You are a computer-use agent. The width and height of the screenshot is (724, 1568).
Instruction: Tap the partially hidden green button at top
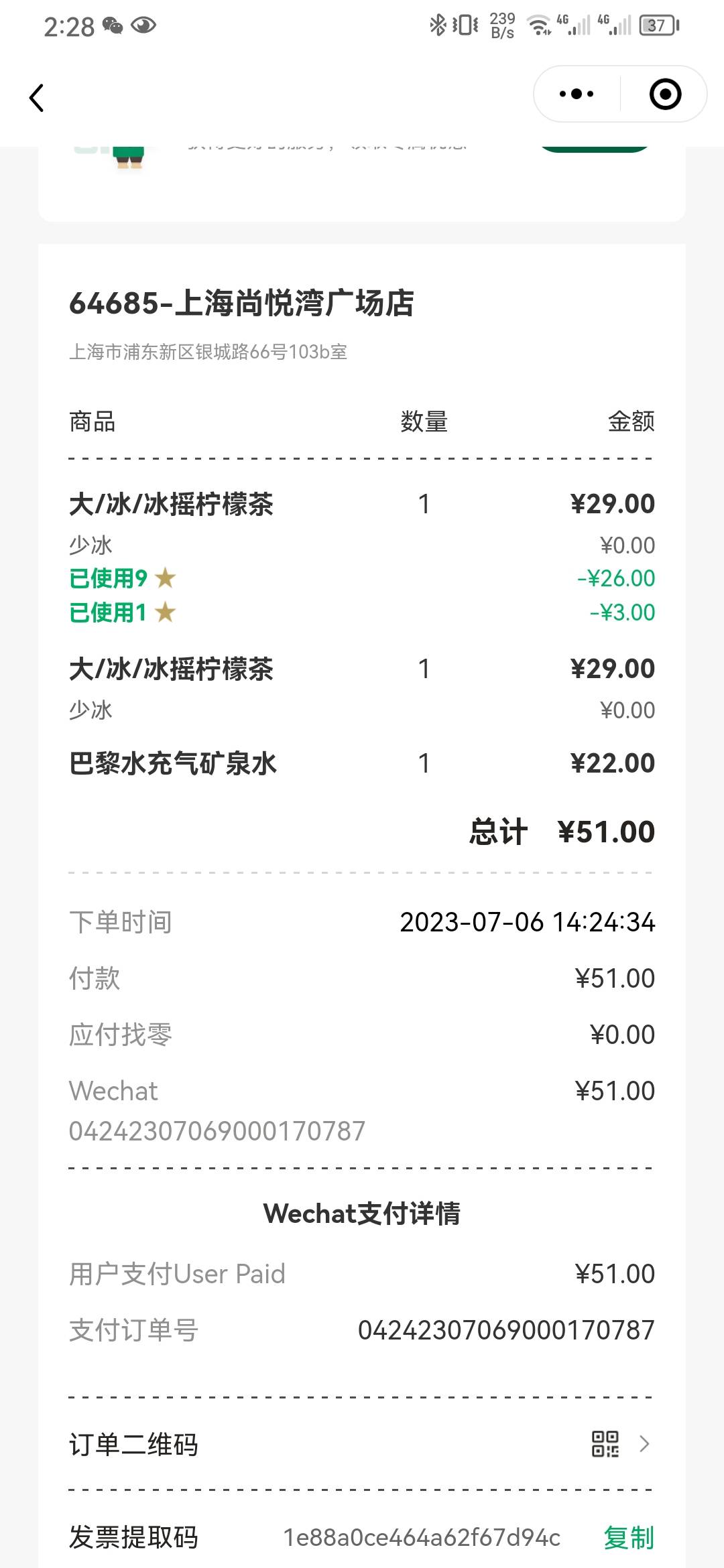[x=594, y=149]
